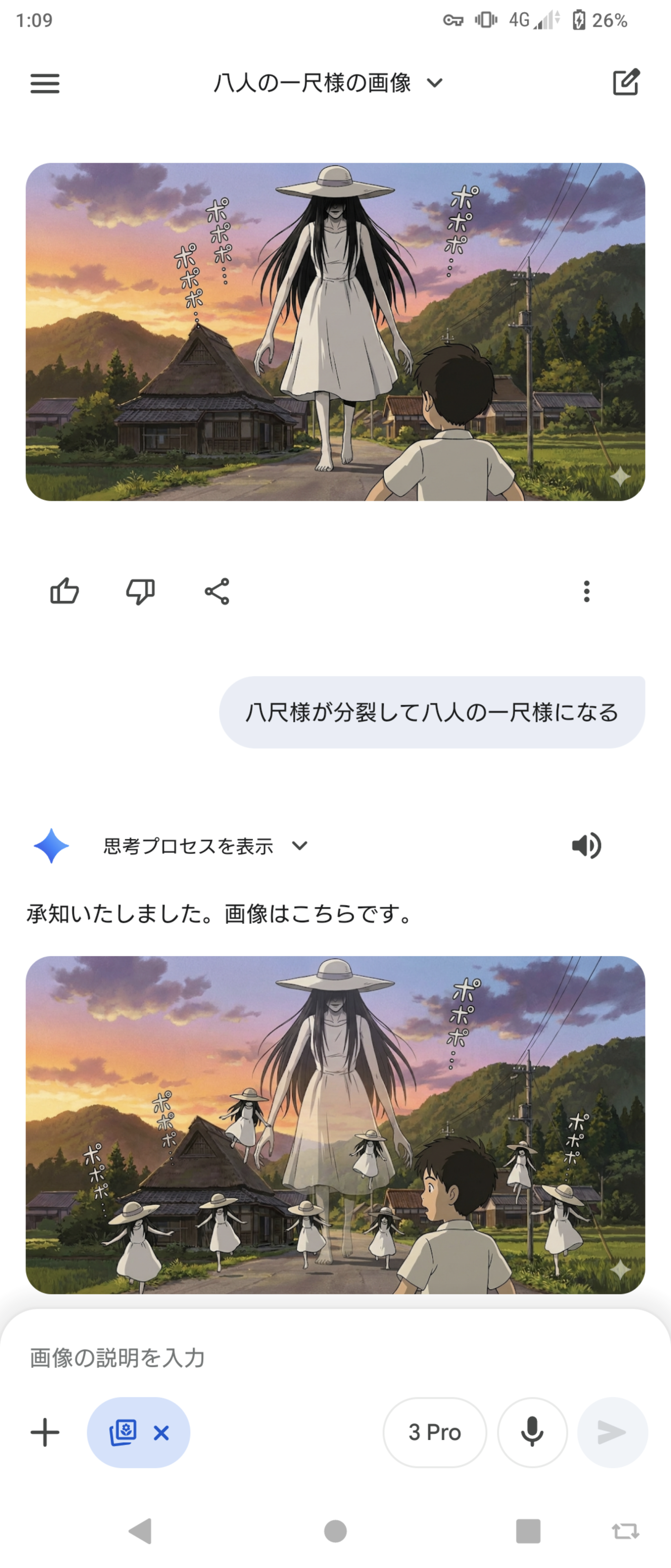
Task: Open the 3 Pro model selector
Action: coord(434,1432)
